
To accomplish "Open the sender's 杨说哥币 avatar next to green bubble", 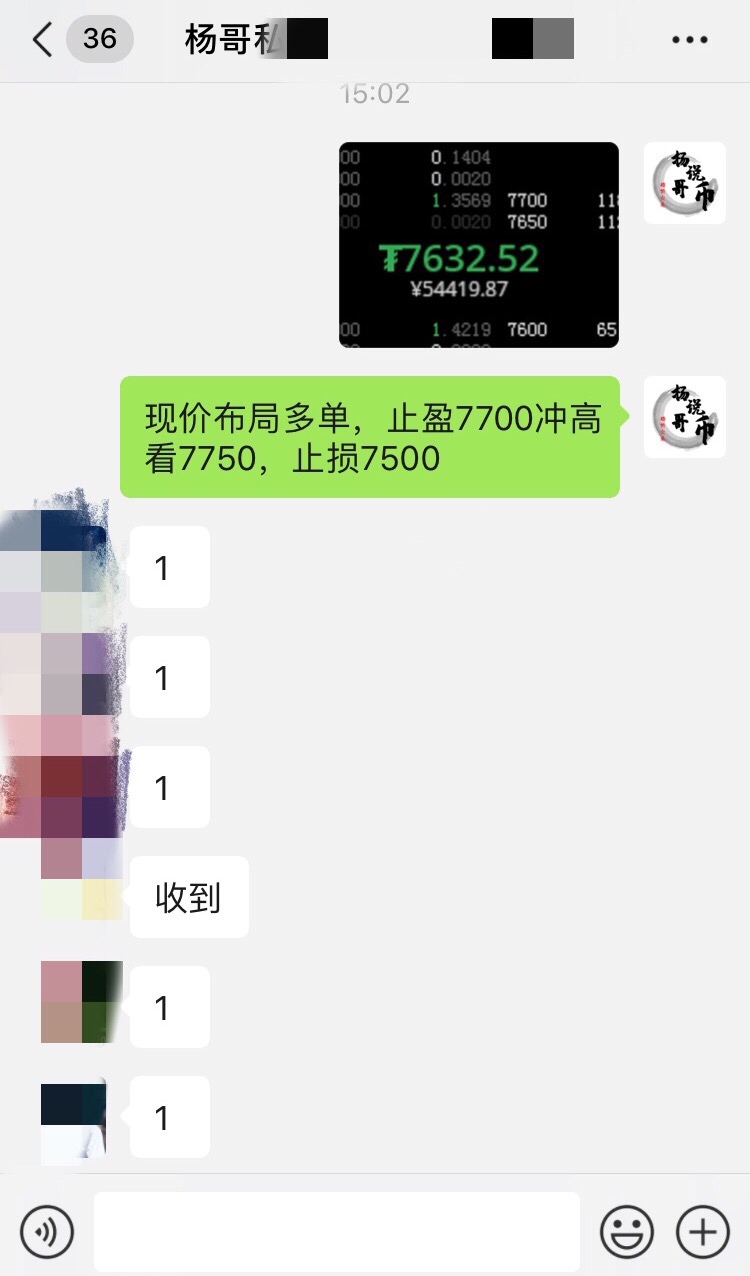I will click(x=685, y=417).
